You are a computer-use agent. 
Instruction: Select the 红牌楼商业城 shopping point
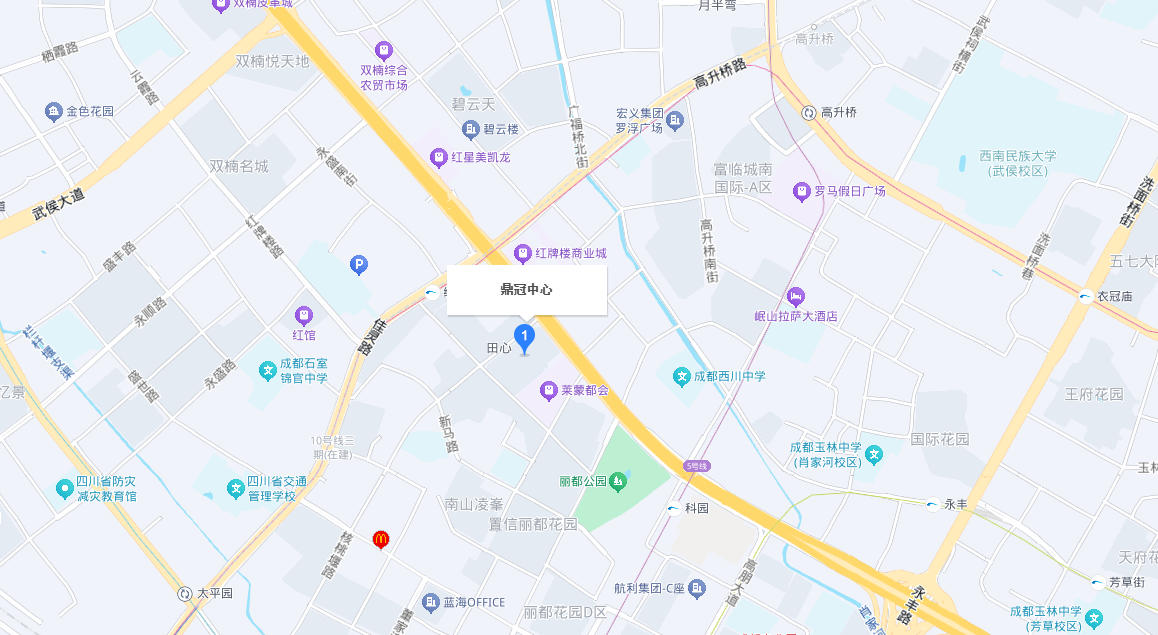[x=522, y=254]
